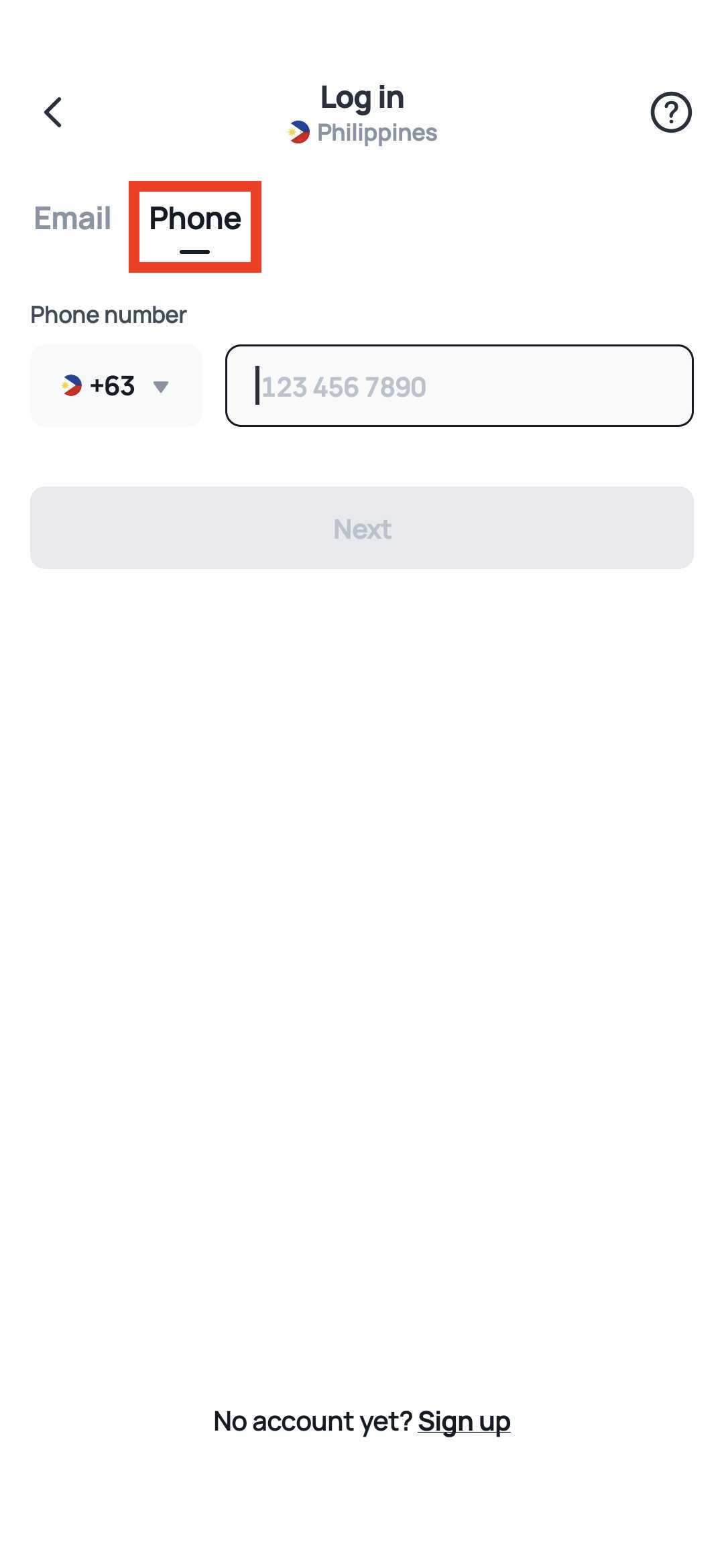Screen dimensions: 724x1568
Task: Open the help question mark icon
Action: pyautogui.click(x=670, y=112)
